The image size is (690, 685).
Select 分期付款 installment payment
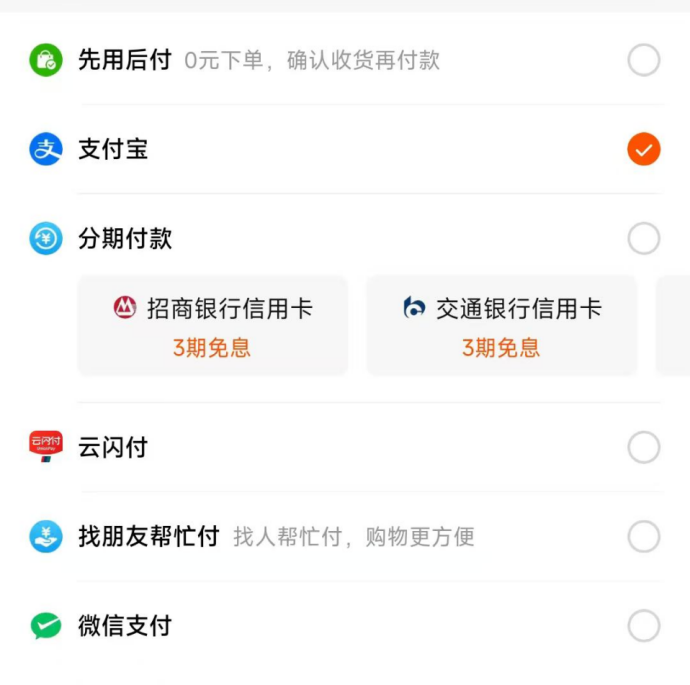pyautogui.click(x=643, y=239)
